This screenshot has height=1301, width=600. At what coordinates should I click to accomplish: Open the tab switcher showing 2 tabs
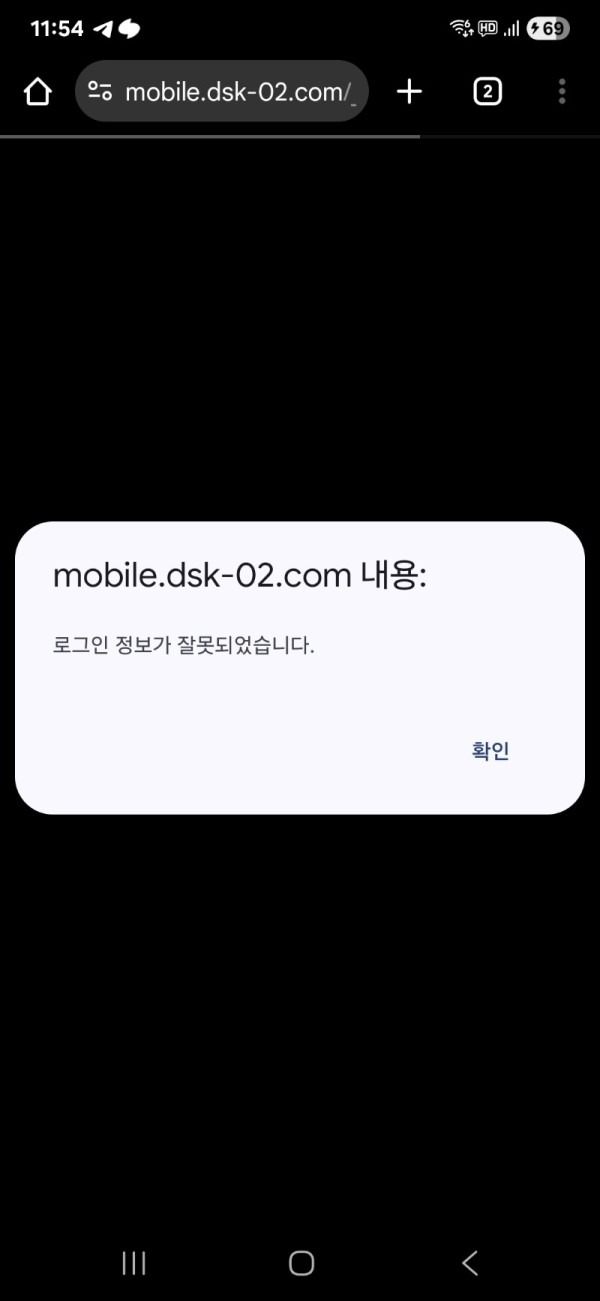(487, 92)
